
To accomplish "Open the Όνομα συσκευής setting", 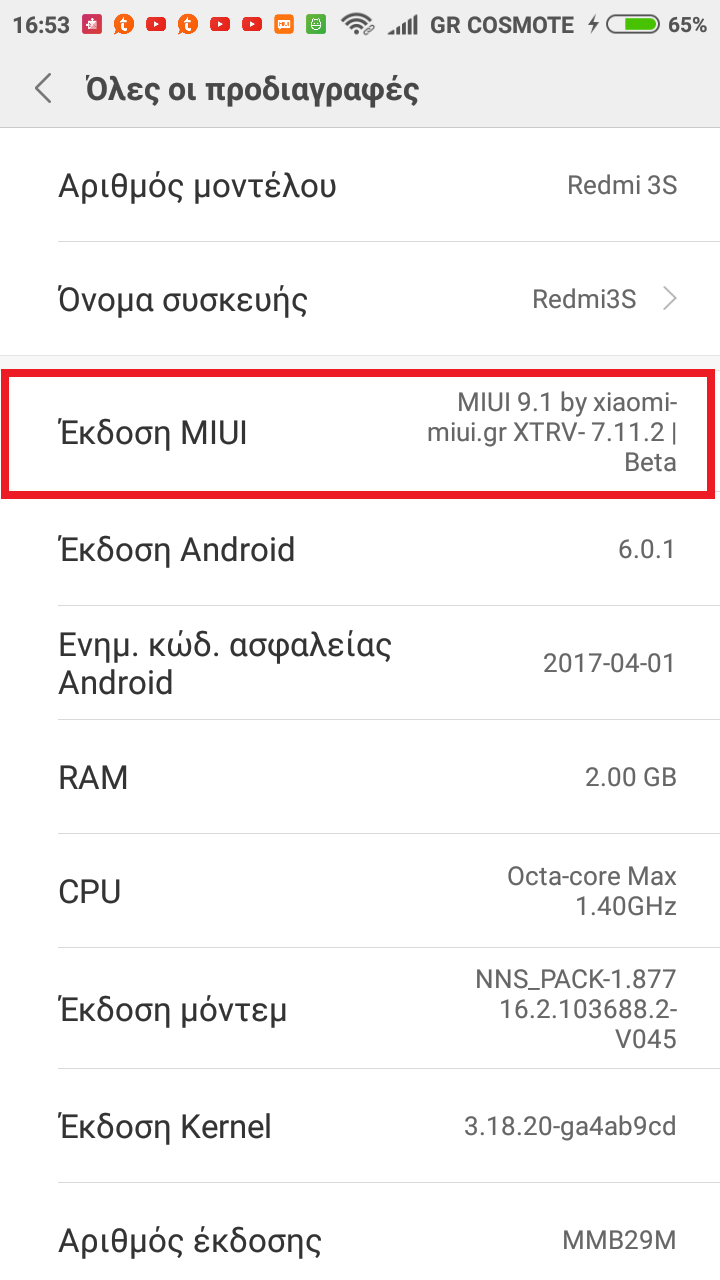I will (360, 299).
